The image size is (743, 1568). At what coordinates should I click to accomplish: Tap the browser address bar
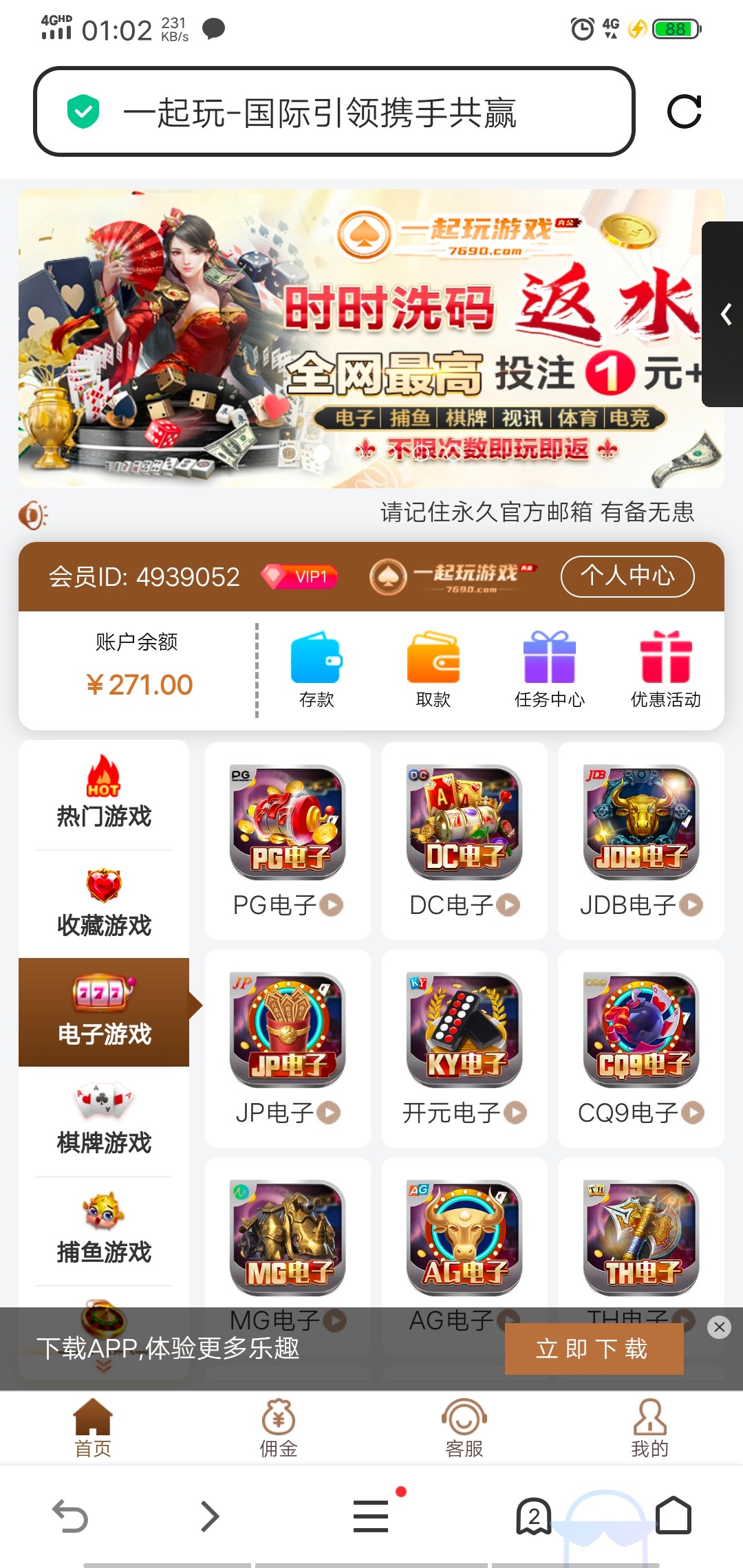334,111
